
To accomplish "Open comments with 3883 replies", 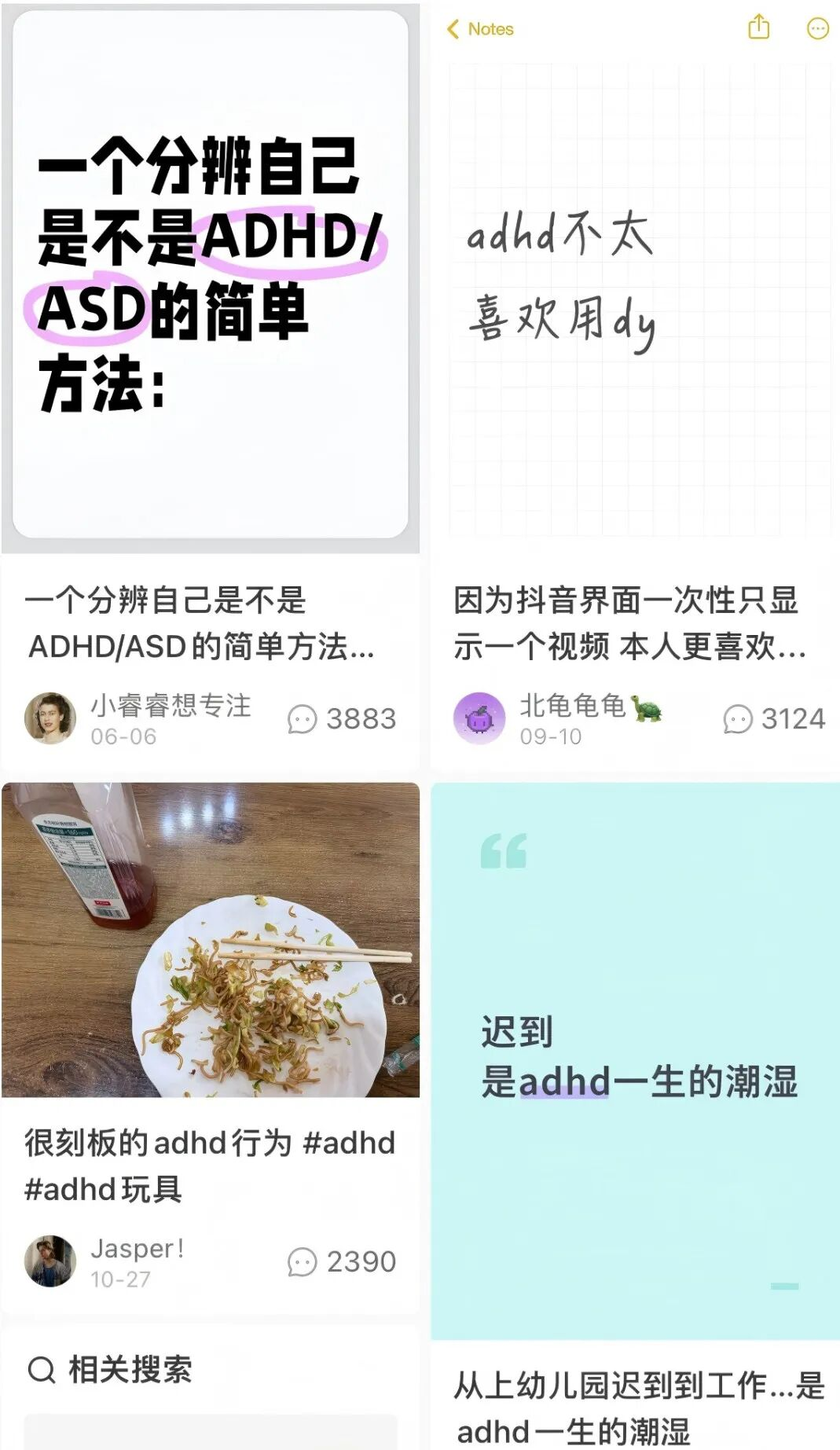I will (342, 718).
